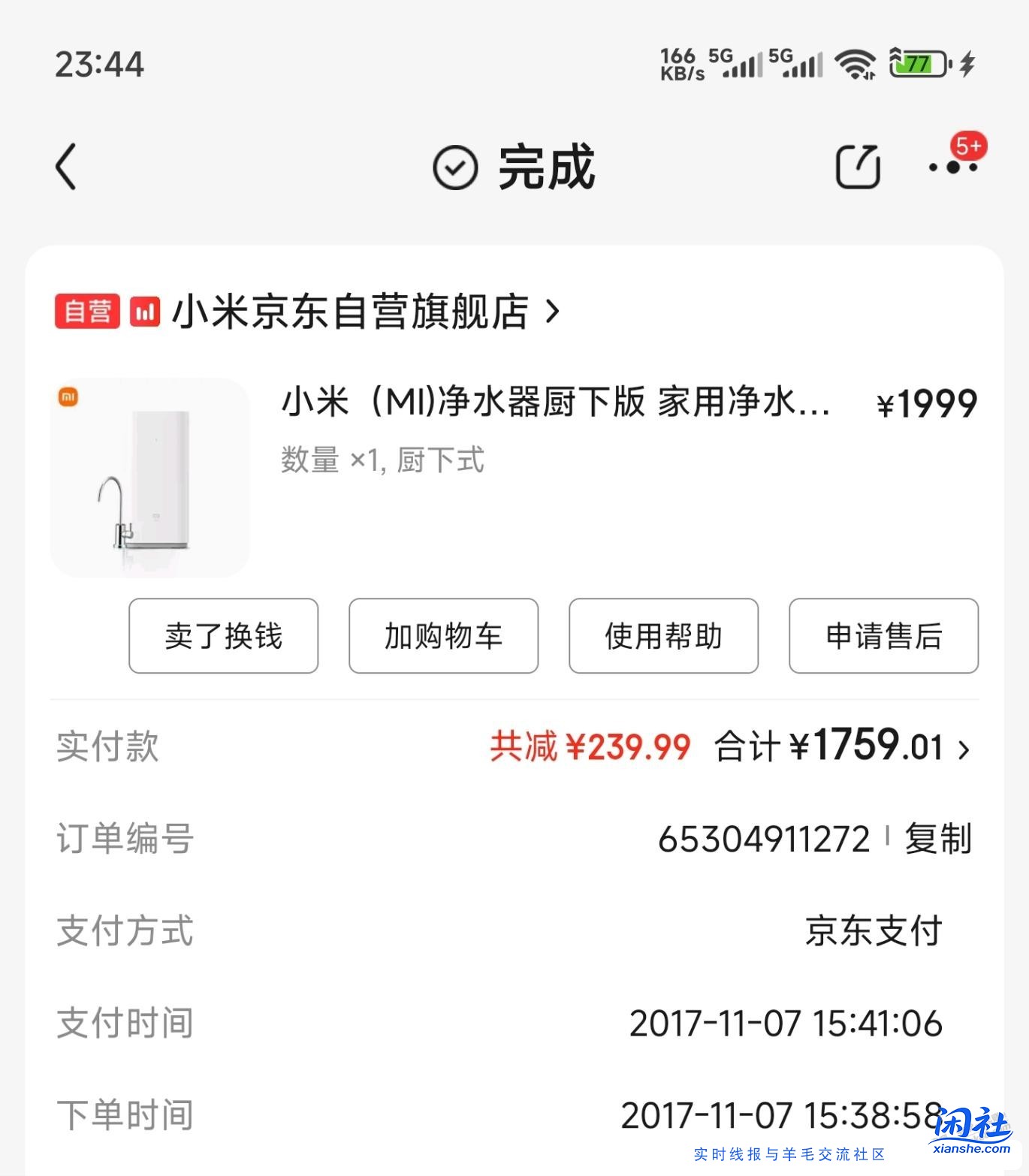1029x1176 pixels.
Task: Select the 申请售后 option
Action: pos(883,635)
